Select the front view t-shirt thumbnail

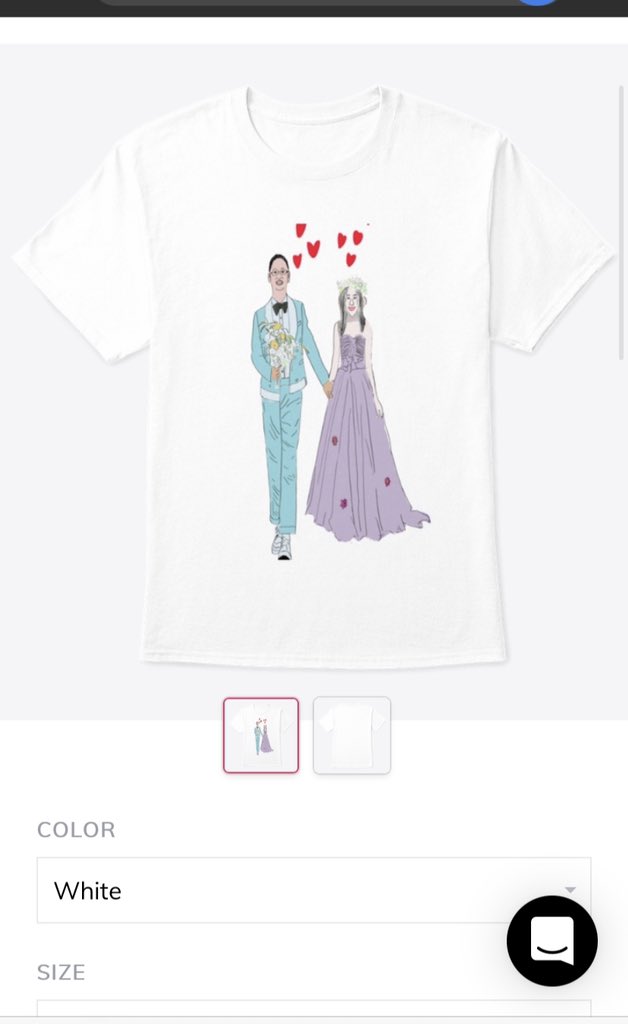pos(261,735)
